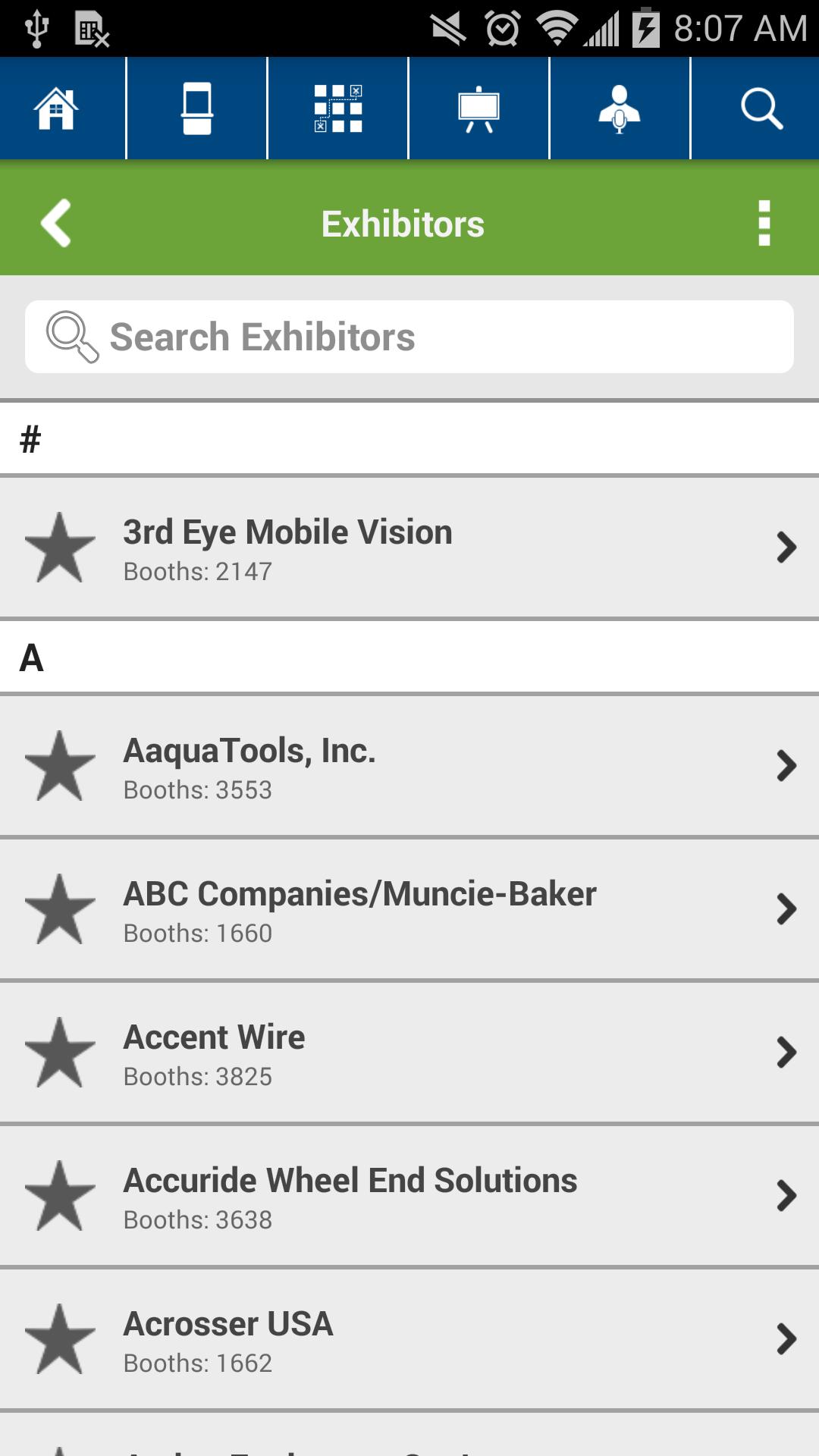Go to the home screen icon
This screenshot has width=819, height=1456.
pyautogui.click(x=57, y=108)
